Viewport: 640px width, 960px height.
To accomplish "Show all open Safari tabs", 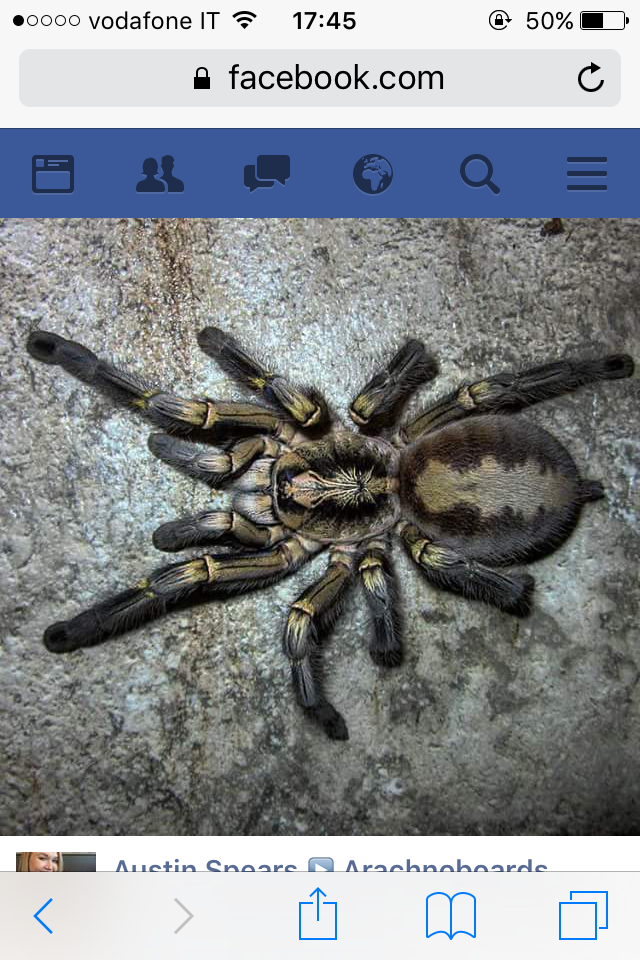I will pos(582,915).
